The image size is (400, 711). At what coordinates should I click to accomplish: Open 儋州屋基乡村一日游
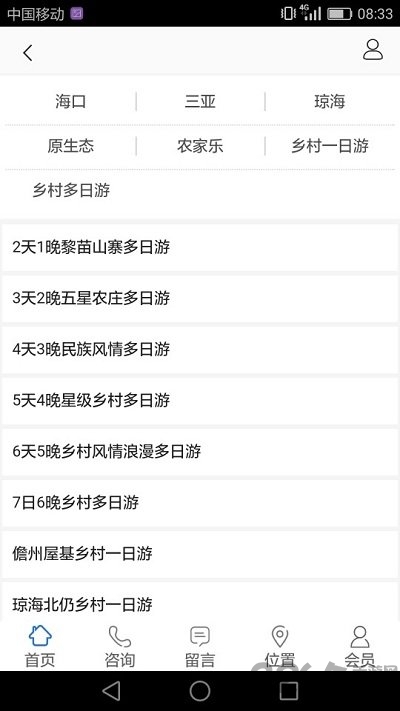(x=200, y=554)
